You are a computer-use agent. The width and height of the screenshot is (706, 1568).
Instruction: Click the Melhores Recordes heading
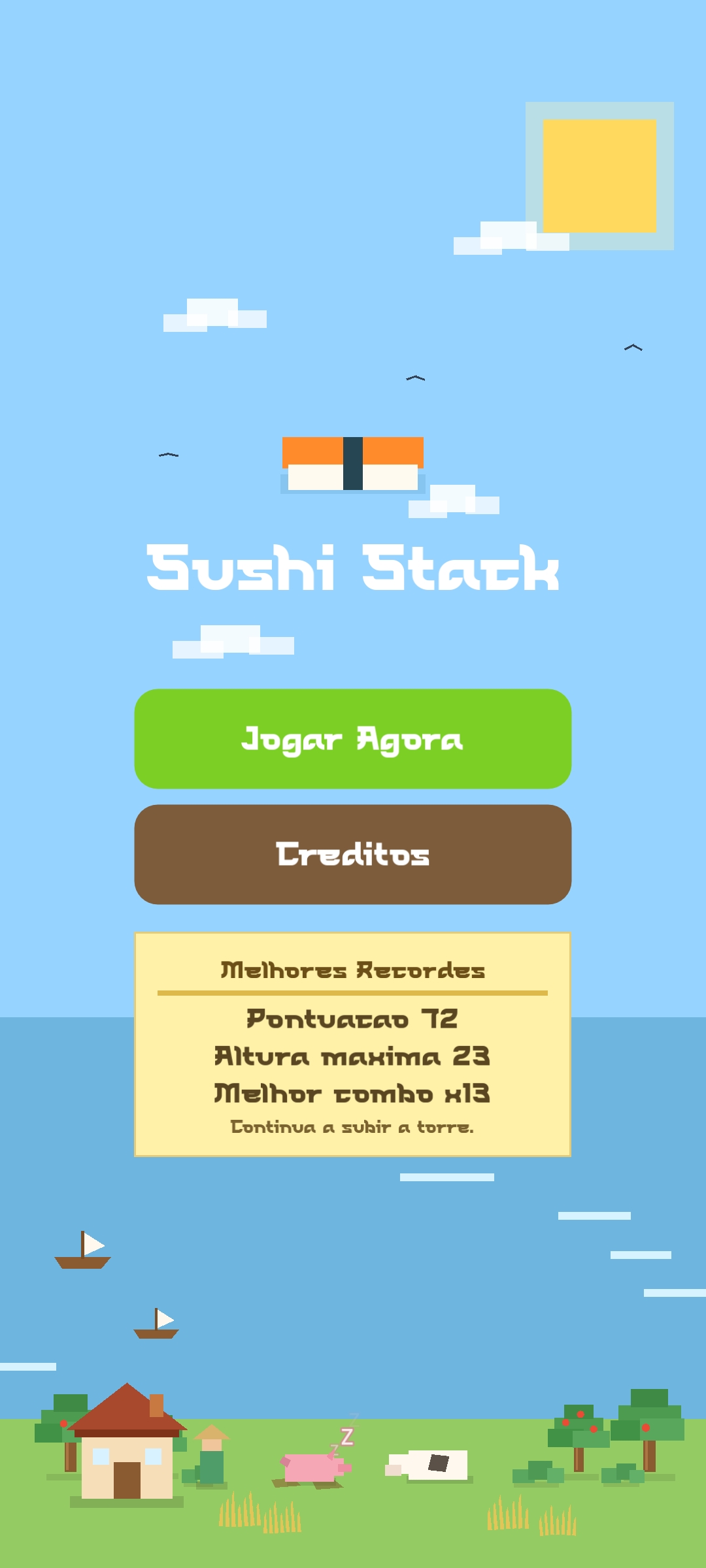[353, 970]
